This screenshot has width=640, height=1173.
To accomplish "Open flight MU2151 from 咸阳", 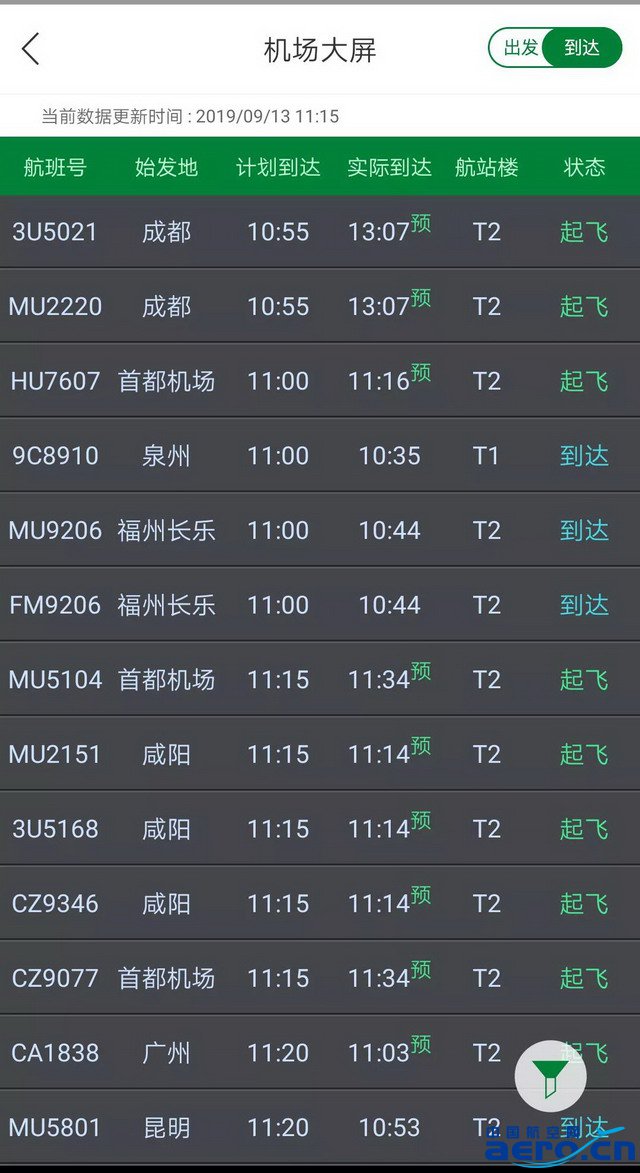I will [x=320, y=754].
